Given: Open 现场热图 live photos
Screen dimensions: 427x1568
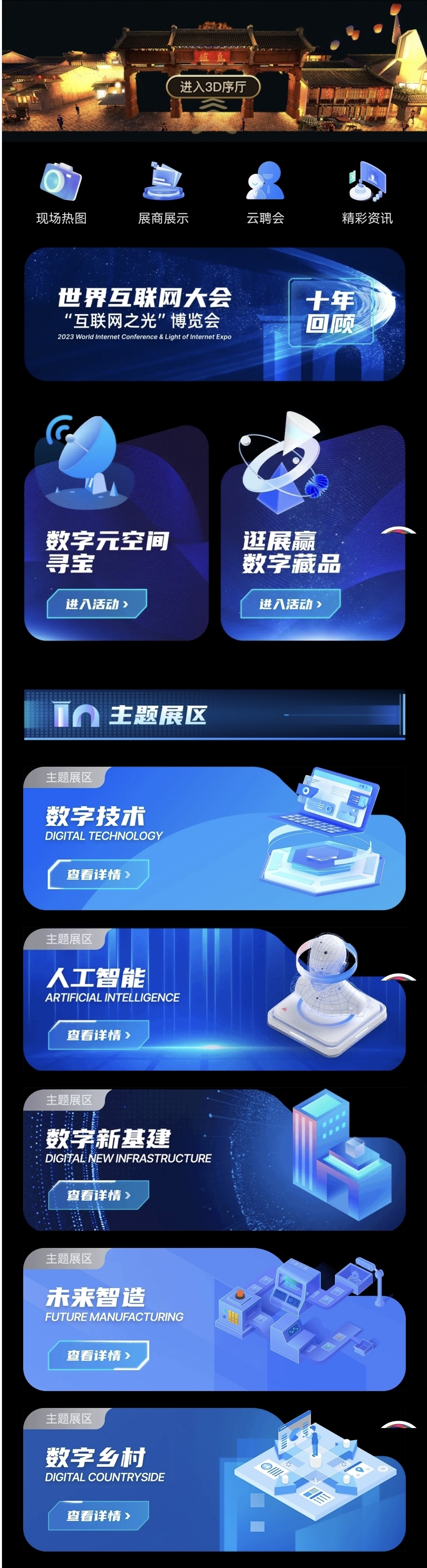Looking at the screenshot, I should click(x=61, y=193).
